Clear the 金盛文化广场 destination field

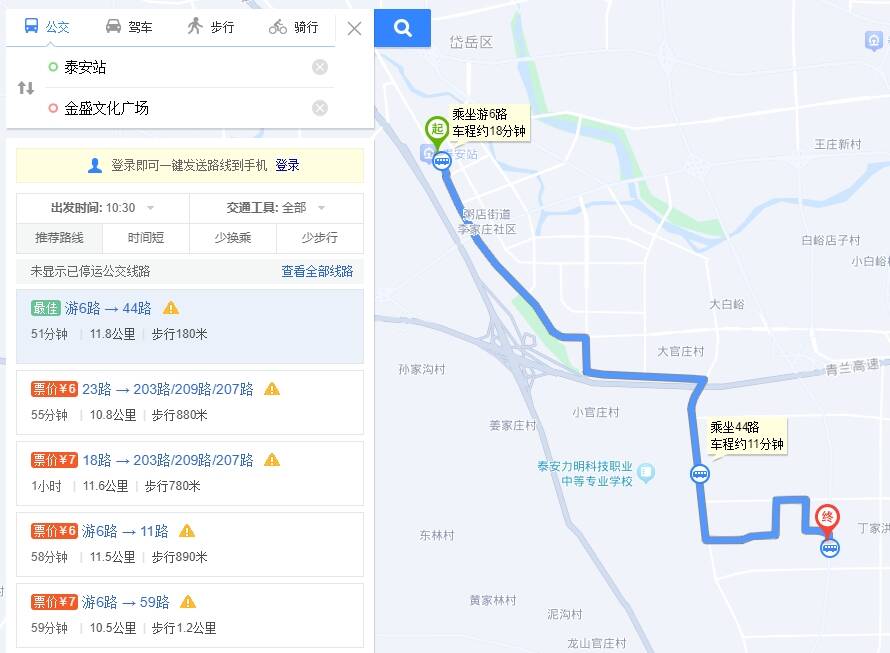pos(320,108)
